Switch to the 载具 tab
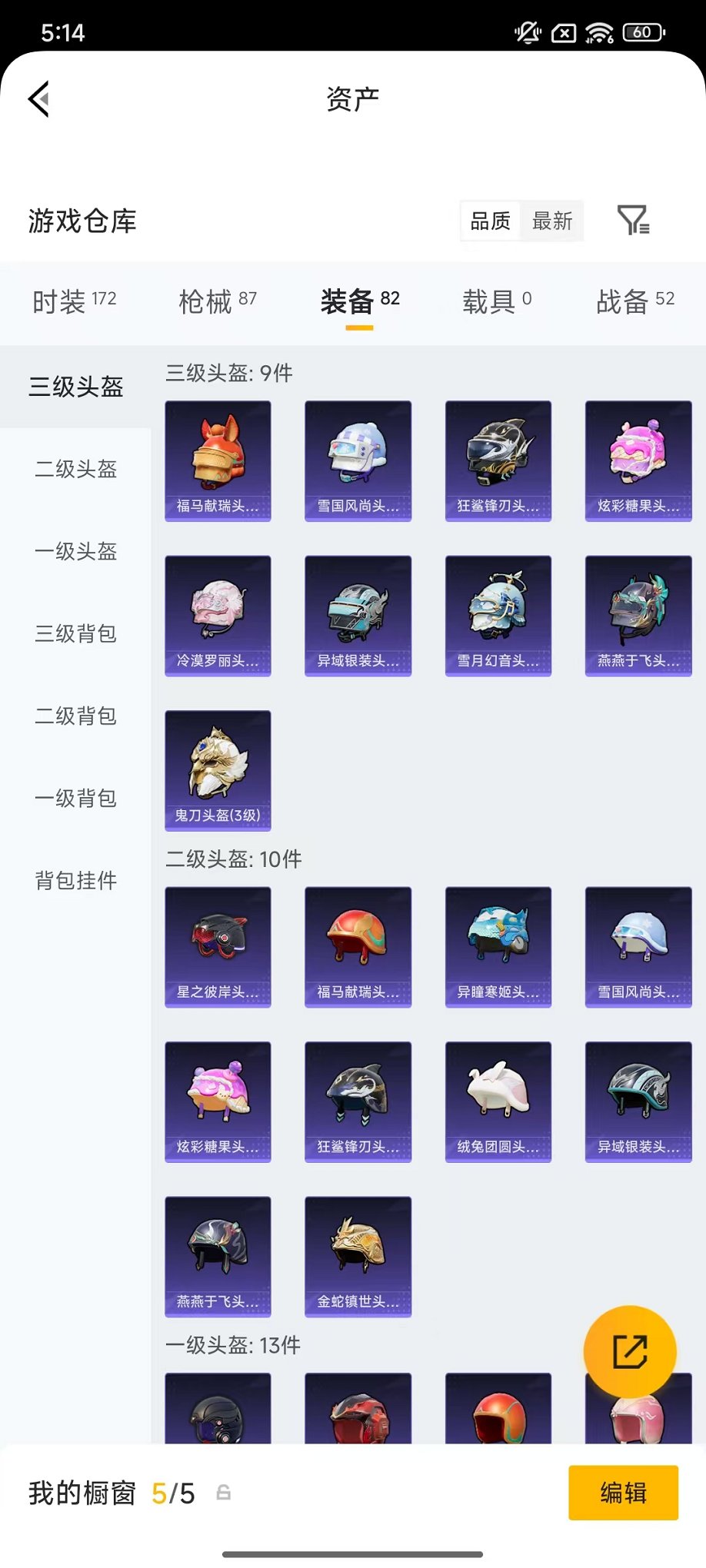706x1568 pixels. (x=496, y=301)
